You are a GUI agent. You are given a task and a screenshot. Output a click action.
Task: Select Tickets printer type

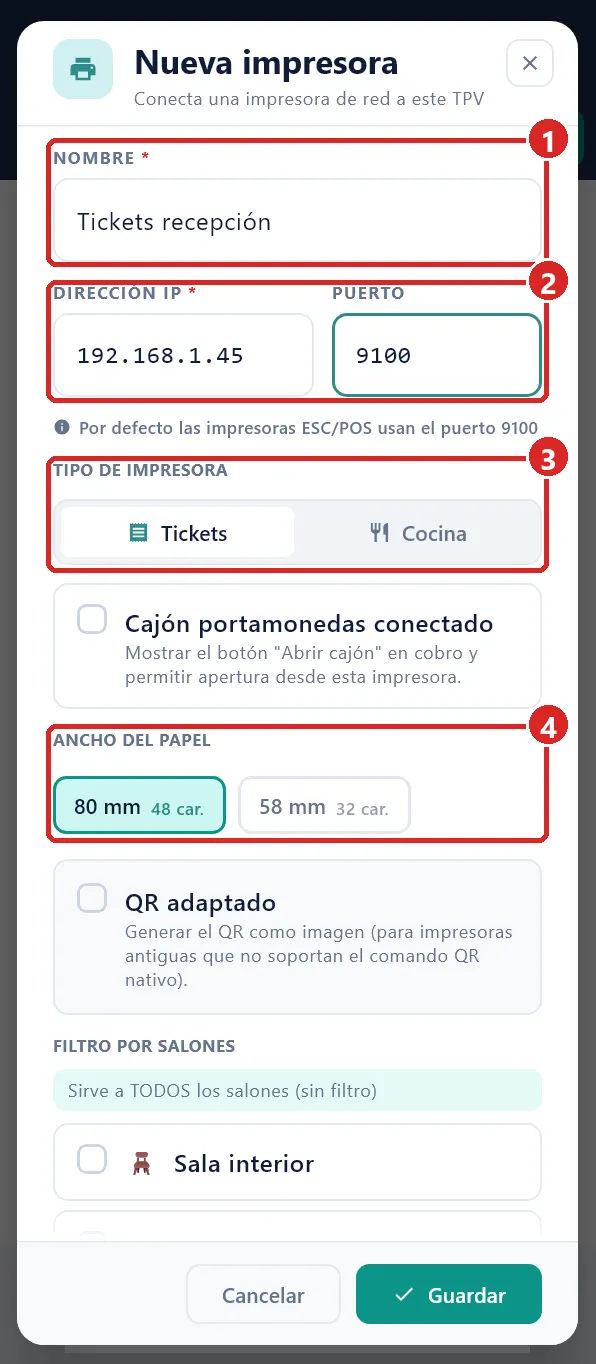tap(178, 533)
